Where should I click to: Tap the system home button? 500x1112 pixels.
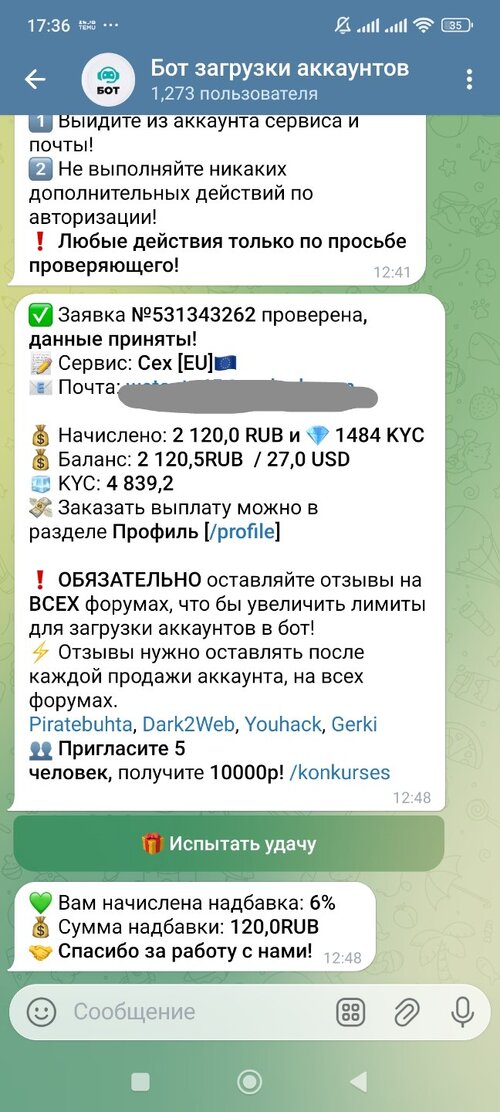[x=250, y=1081]
